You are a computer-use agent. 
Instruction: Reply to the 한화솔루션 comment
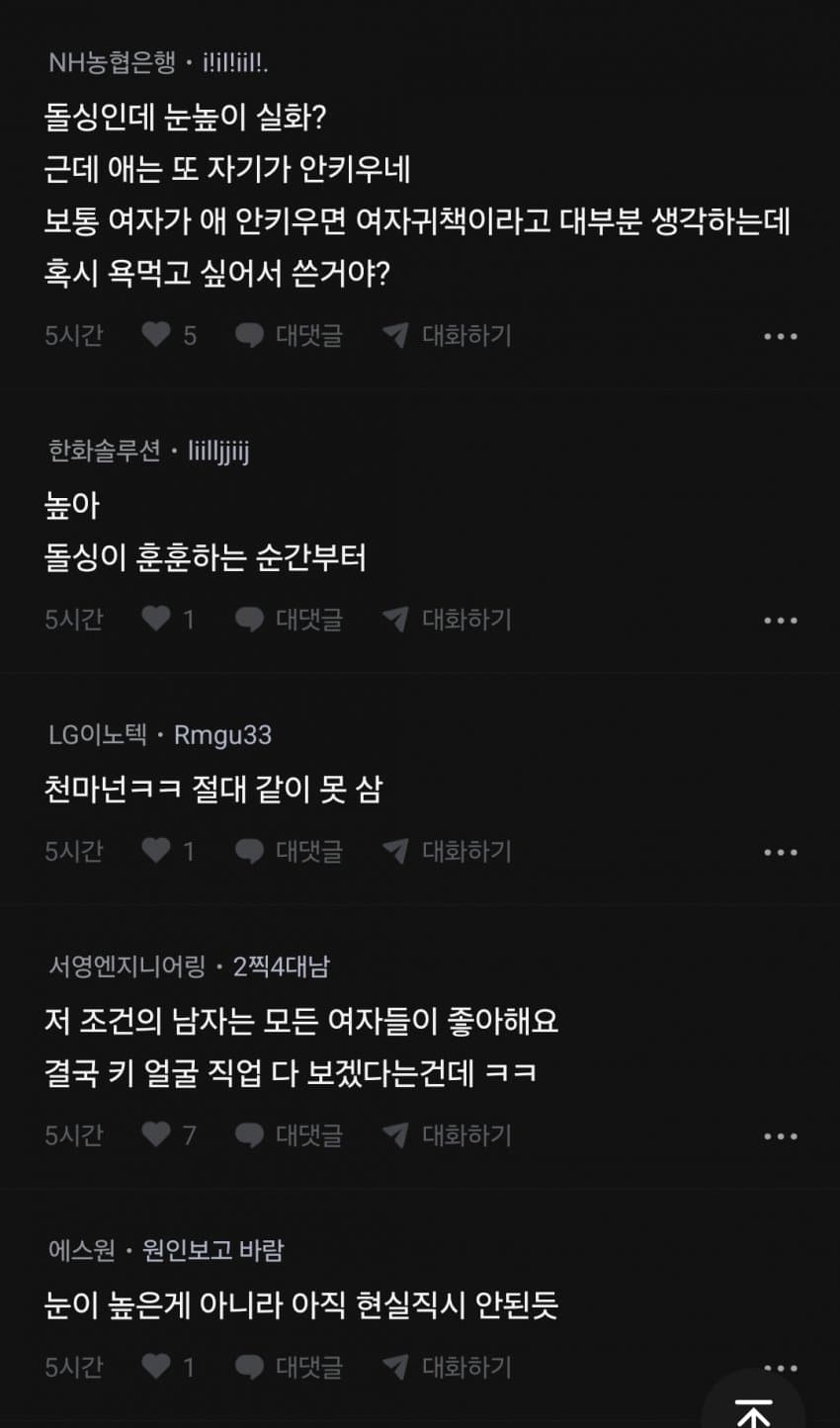(x=289, y=619)
